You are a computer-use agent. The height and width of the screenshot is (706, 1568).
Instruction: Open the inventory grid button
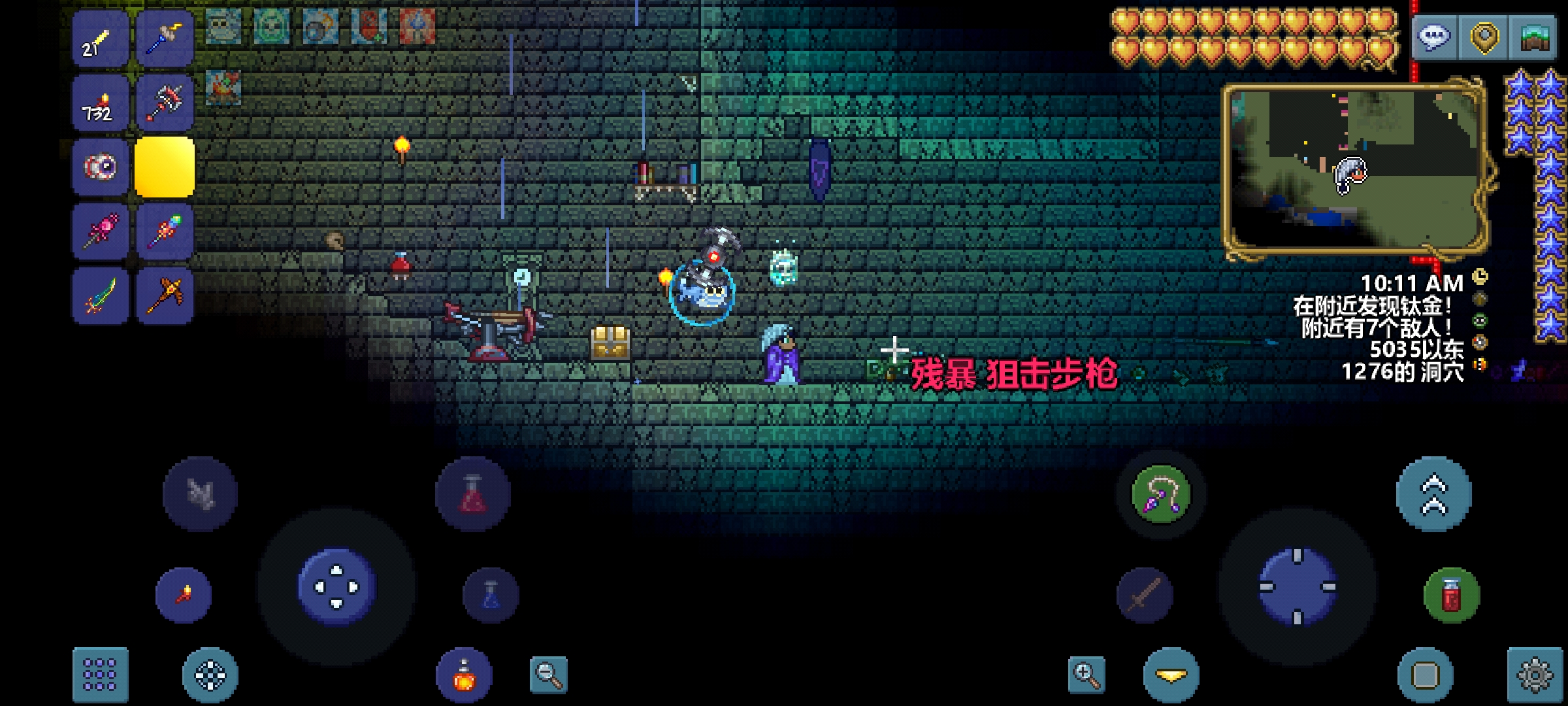[x=100, y=675]
